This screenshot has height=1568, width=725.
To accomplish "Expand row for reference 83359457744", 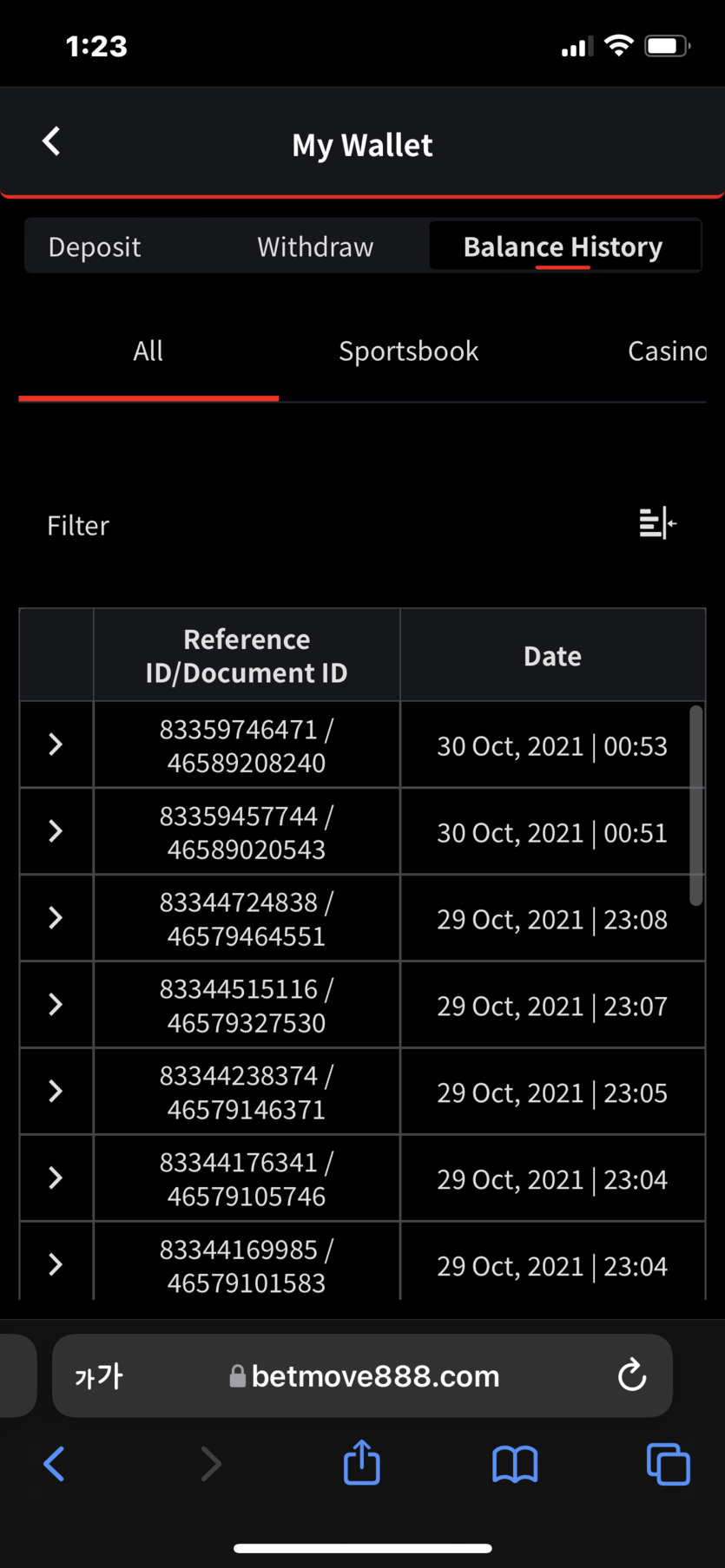I will pos(56,831).
